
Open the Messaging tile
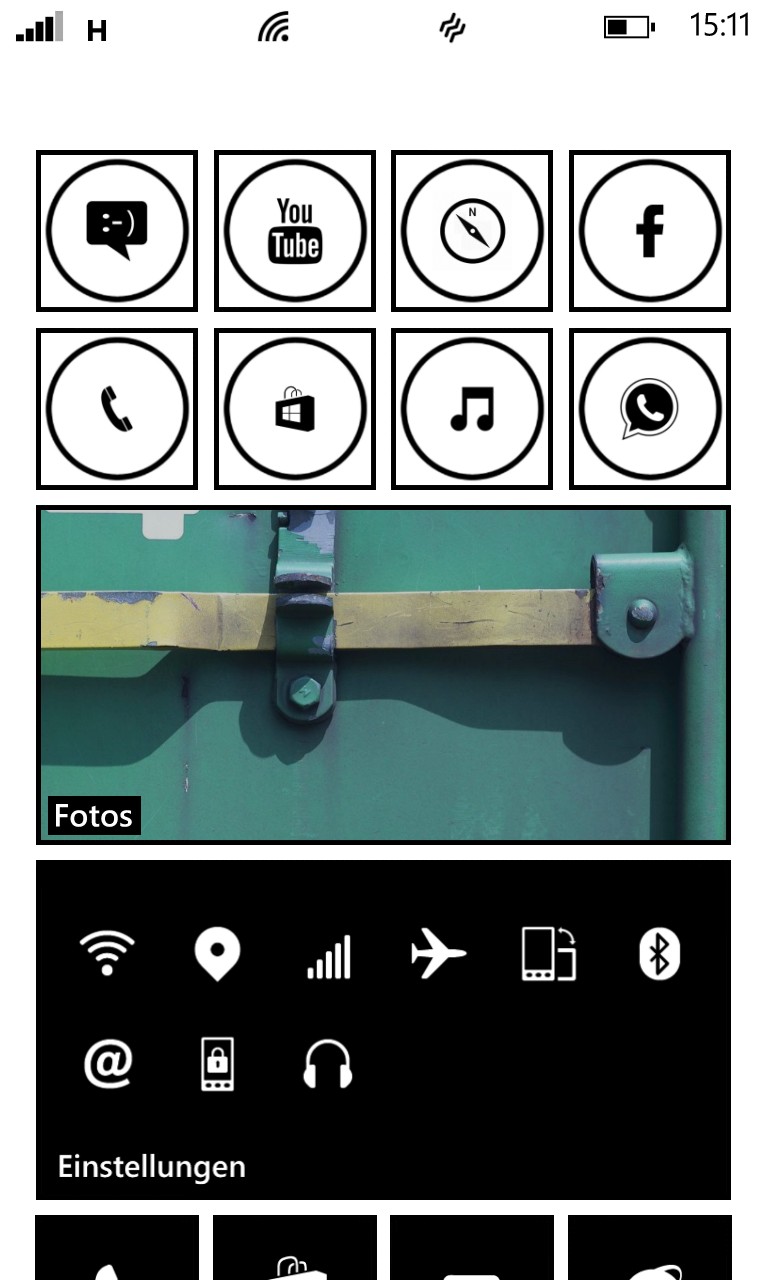117,231
